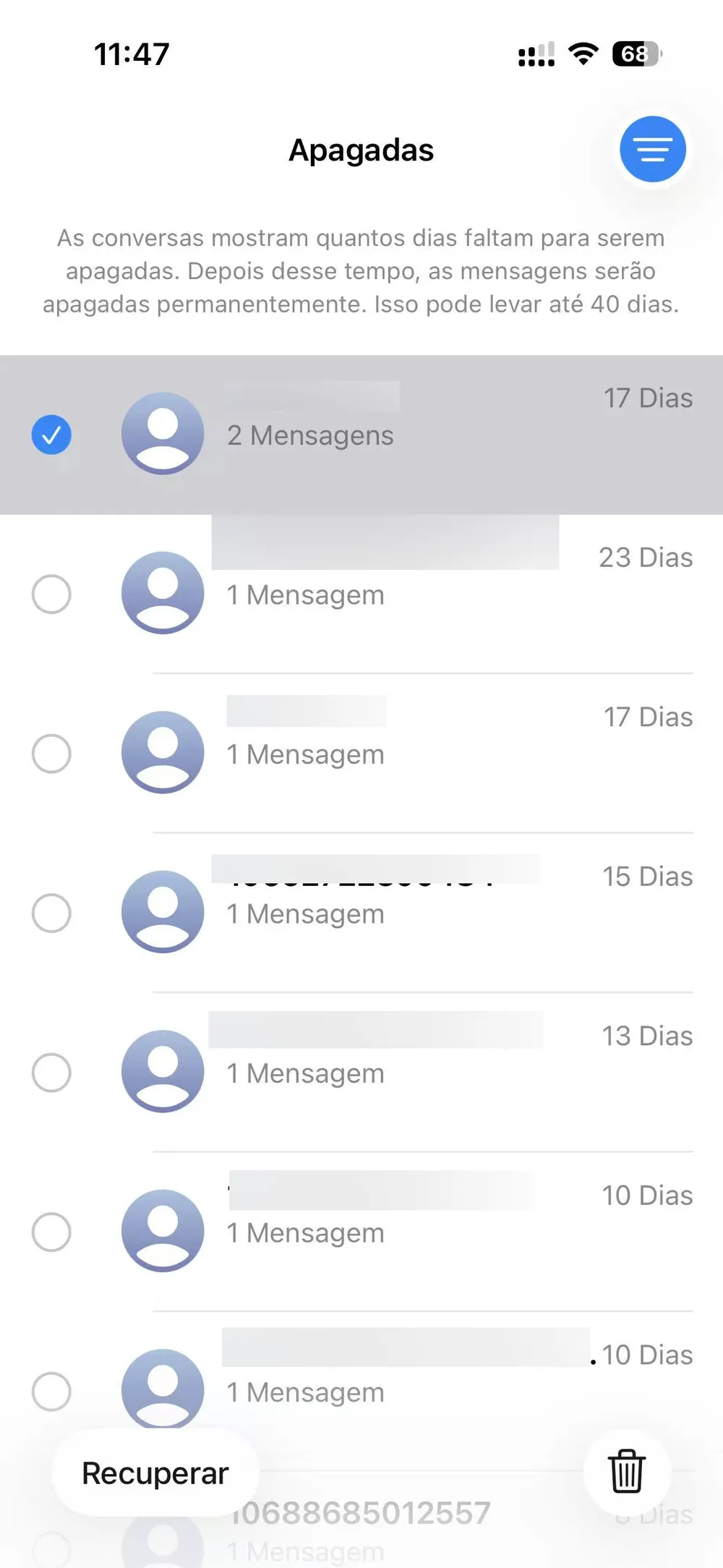
Task: Select the second 17 Dias conversation checkbox
Action: [x=51, y=754]
